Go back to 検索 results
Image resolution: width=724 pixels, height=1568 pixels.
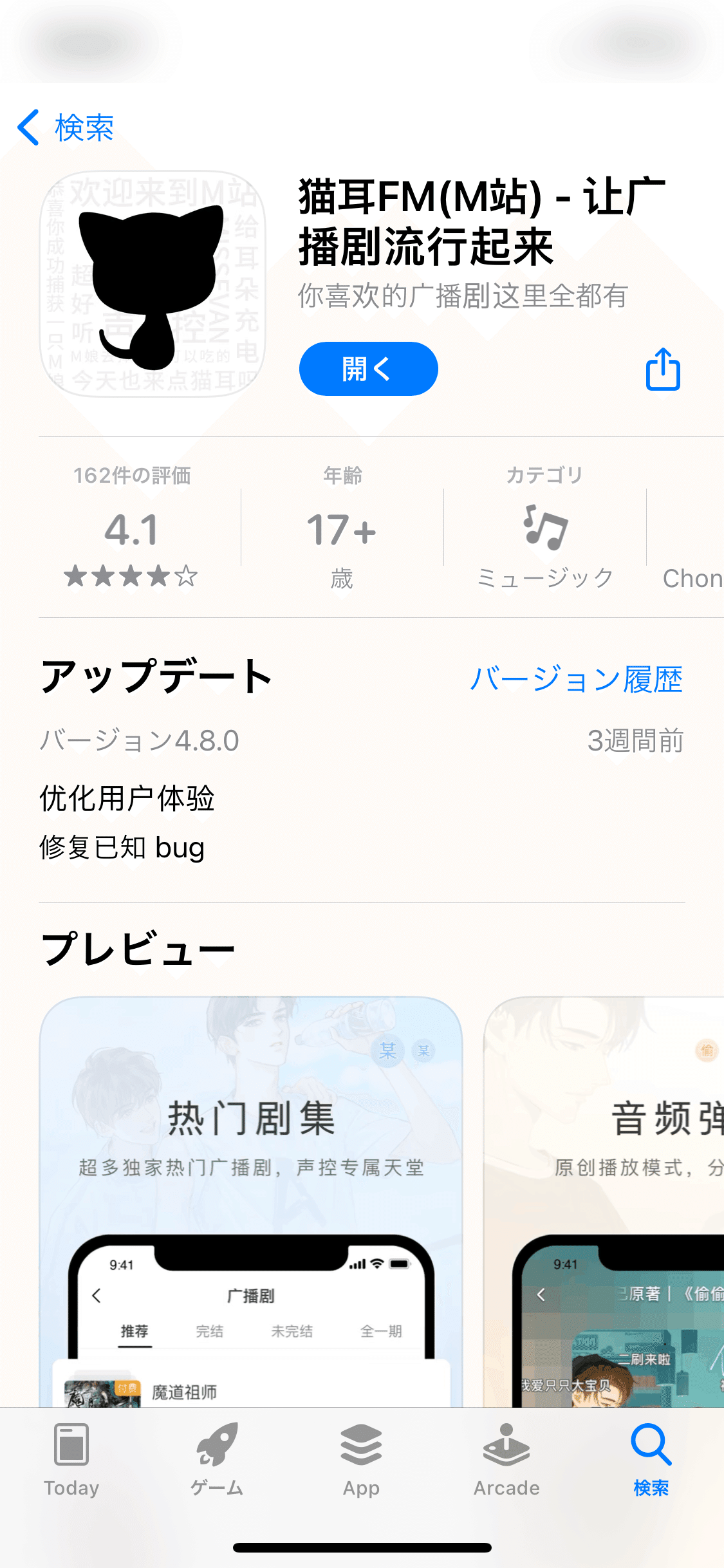(x=66, y=127)
